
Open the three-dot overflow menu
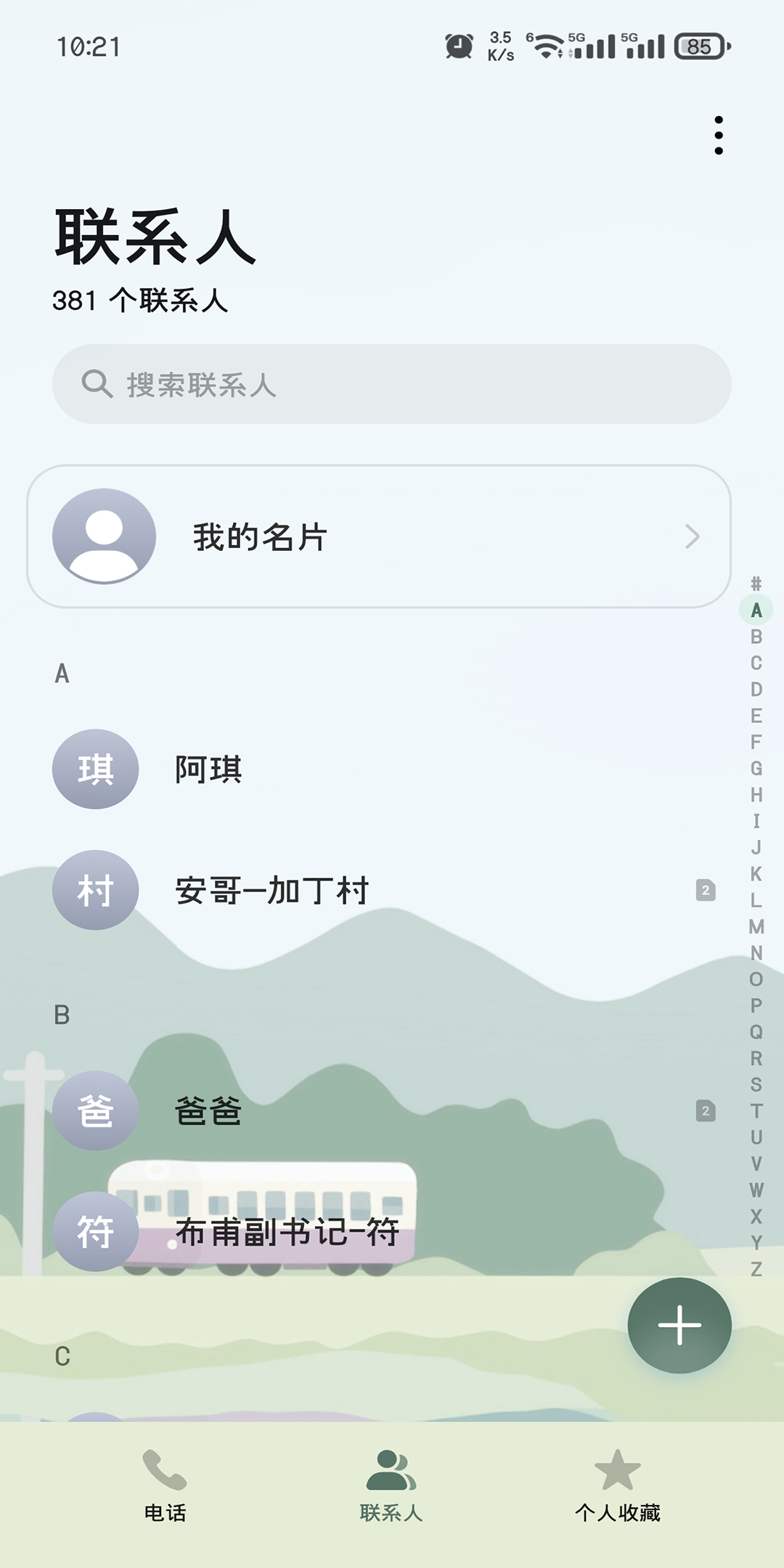[718, 135]
